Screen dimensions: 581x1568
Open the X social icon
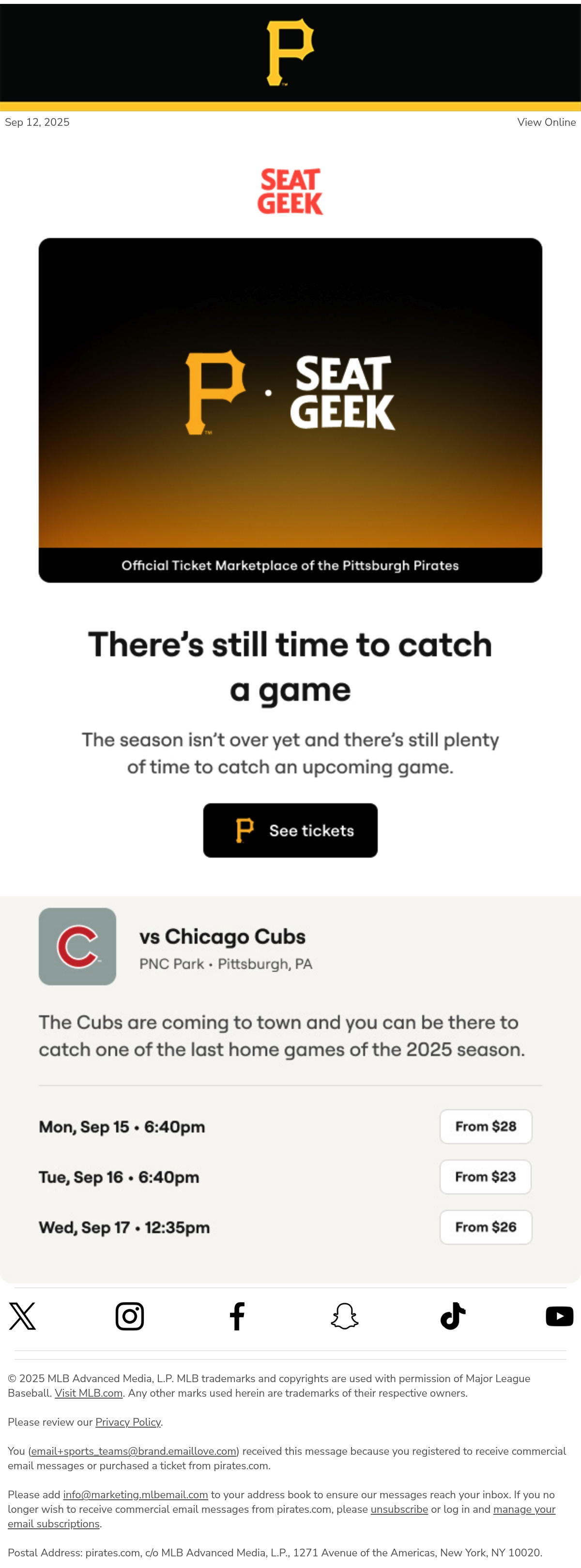pos(23,1316)
